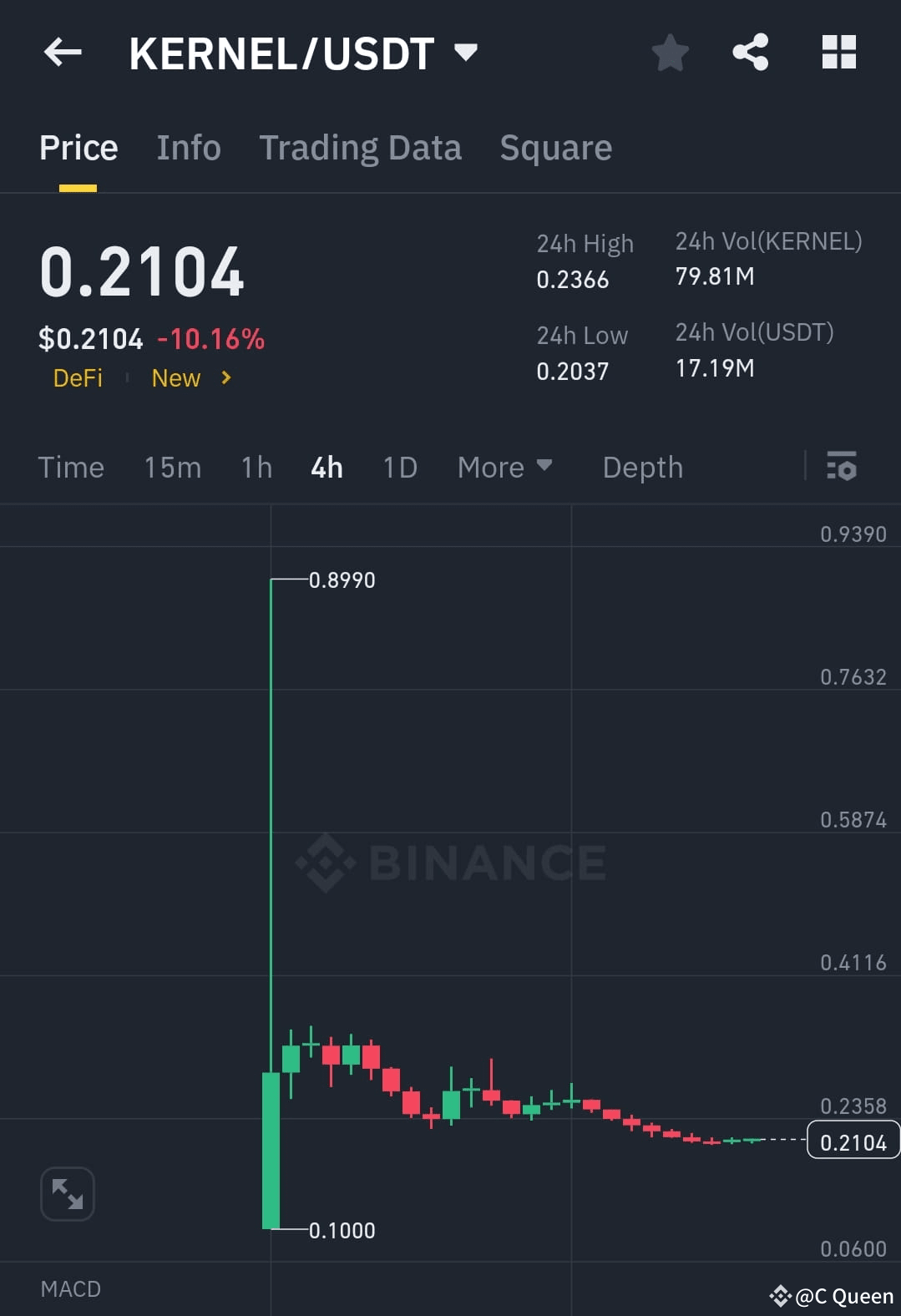Expand the More timeframes dropdown
This screenshot has width=901, height=1316.
pos(504,467)
